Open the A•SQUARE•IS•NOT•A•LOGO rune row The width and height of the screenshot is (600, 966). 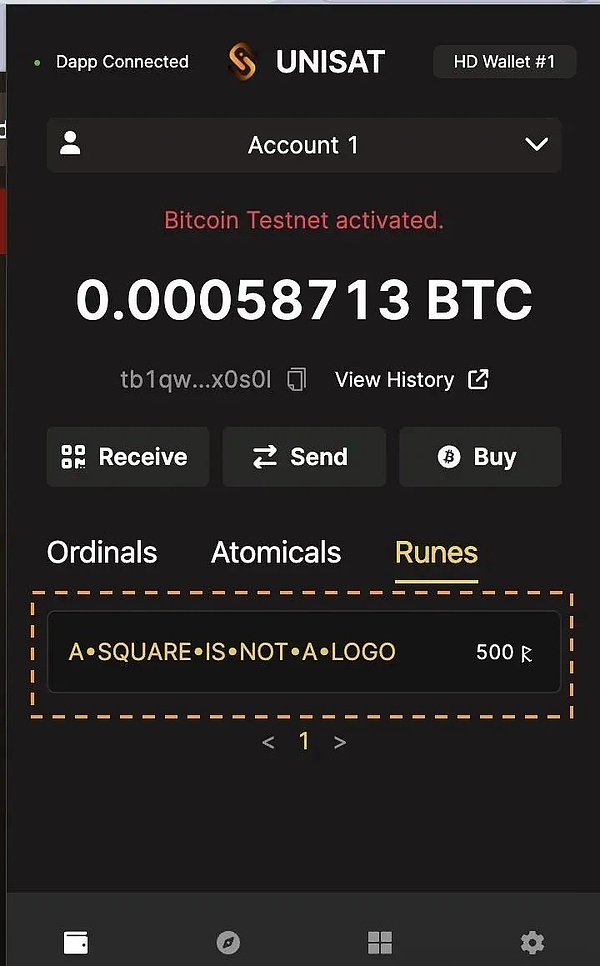click(x=303, y=652)
